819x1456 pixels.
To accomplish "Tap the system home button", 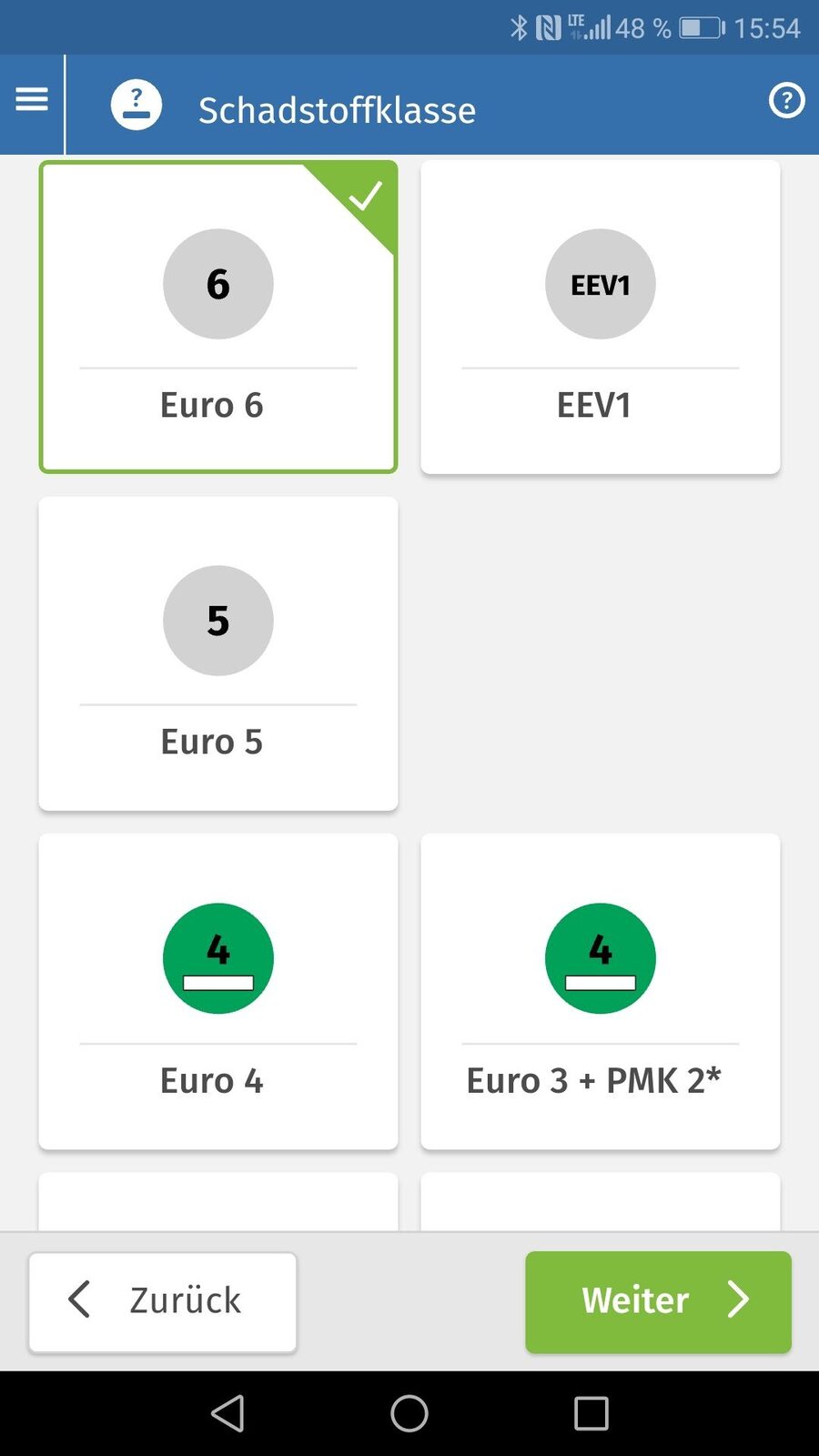I will pyautogui.click(x=409, y=1413).
